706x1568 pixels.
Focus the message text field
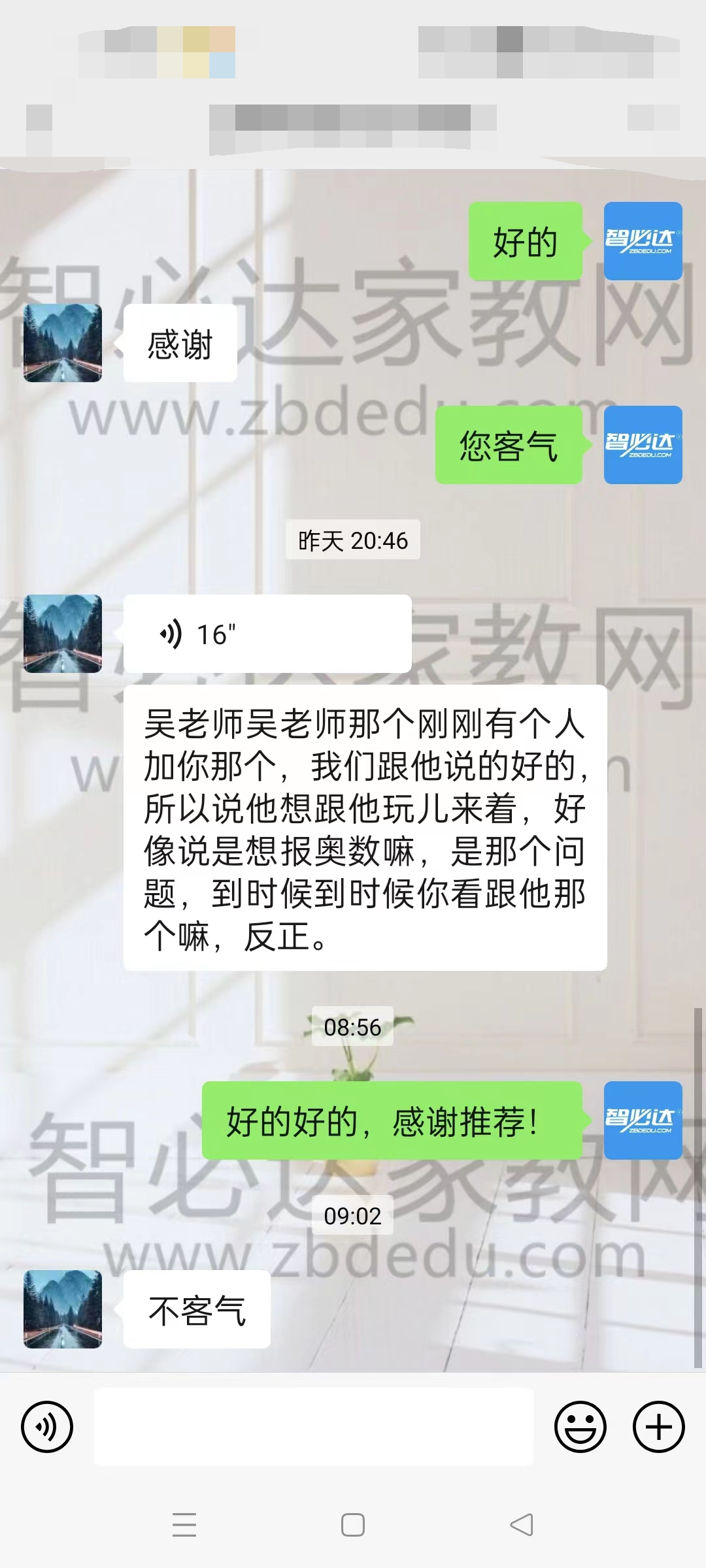[x=314, y=1427]
